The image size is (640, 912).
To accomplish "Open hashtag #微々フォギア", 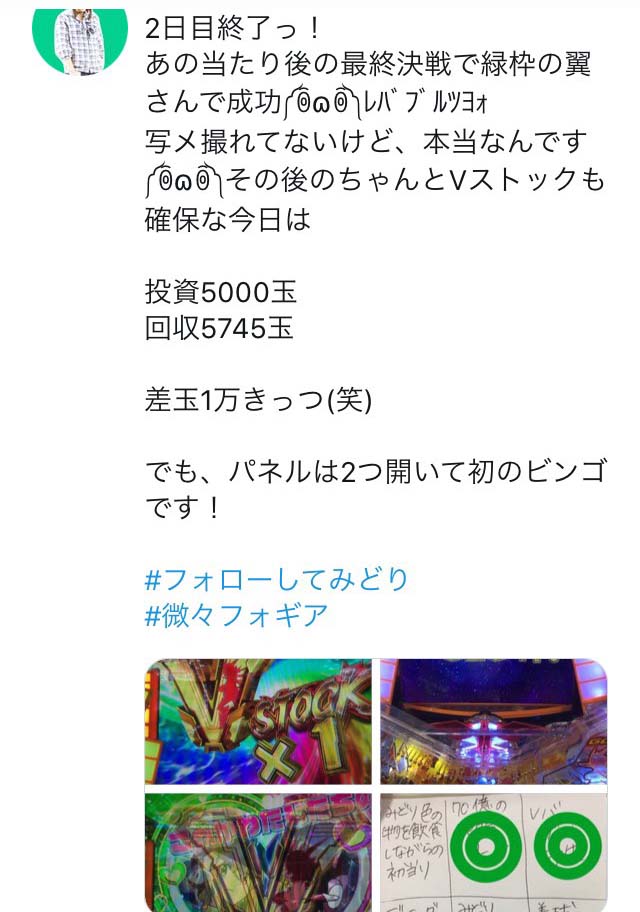I will pos(236,614).
